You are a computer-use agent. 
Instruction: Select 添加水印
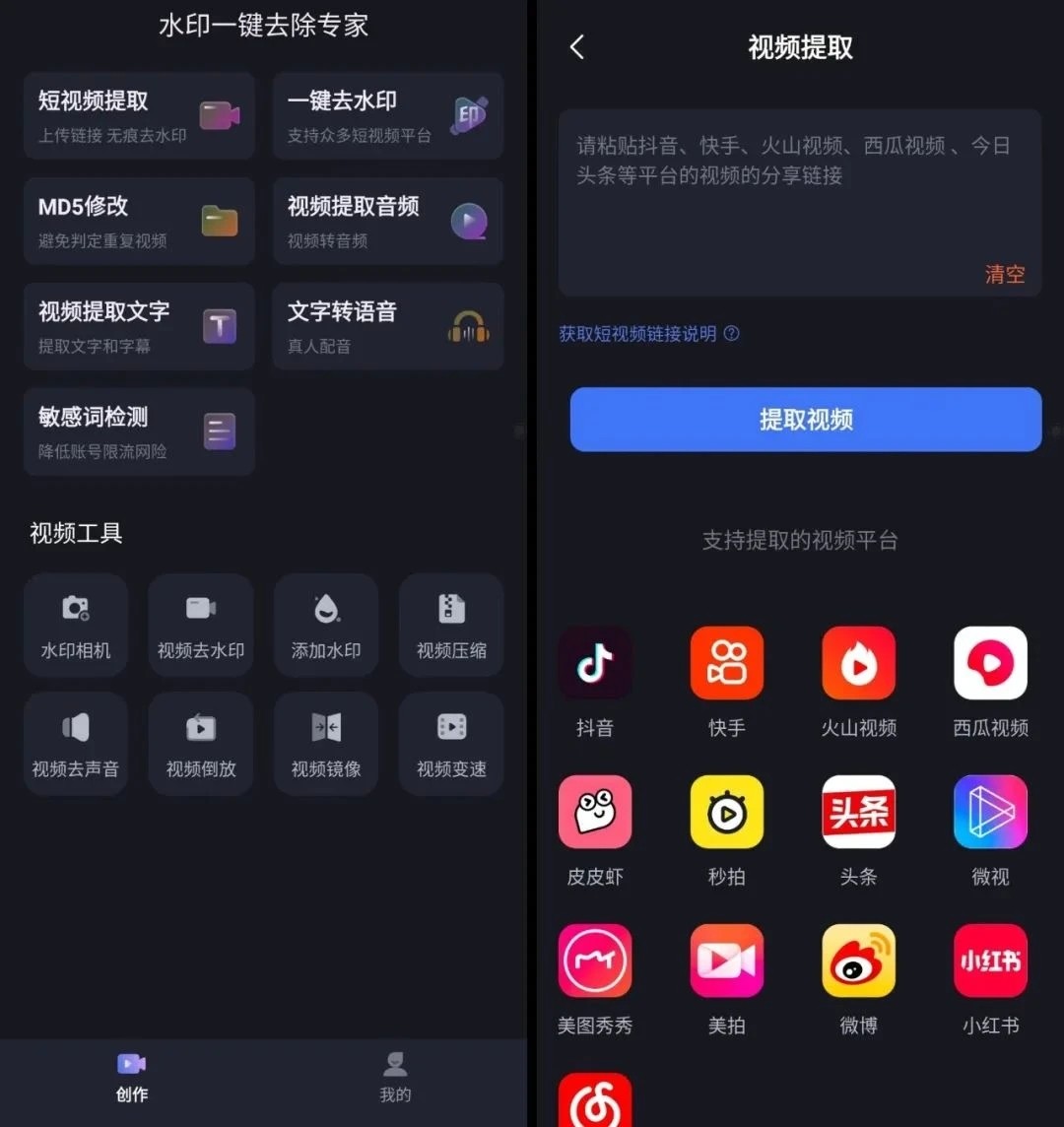pos(326,626)
